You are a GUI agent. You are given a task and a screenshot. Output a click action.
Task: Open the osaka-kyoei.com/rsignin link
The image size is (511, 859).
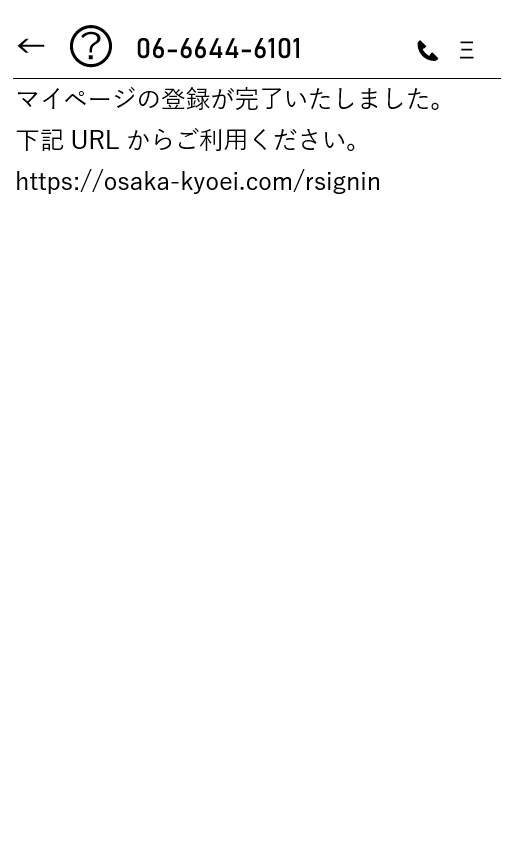(198, 181)
